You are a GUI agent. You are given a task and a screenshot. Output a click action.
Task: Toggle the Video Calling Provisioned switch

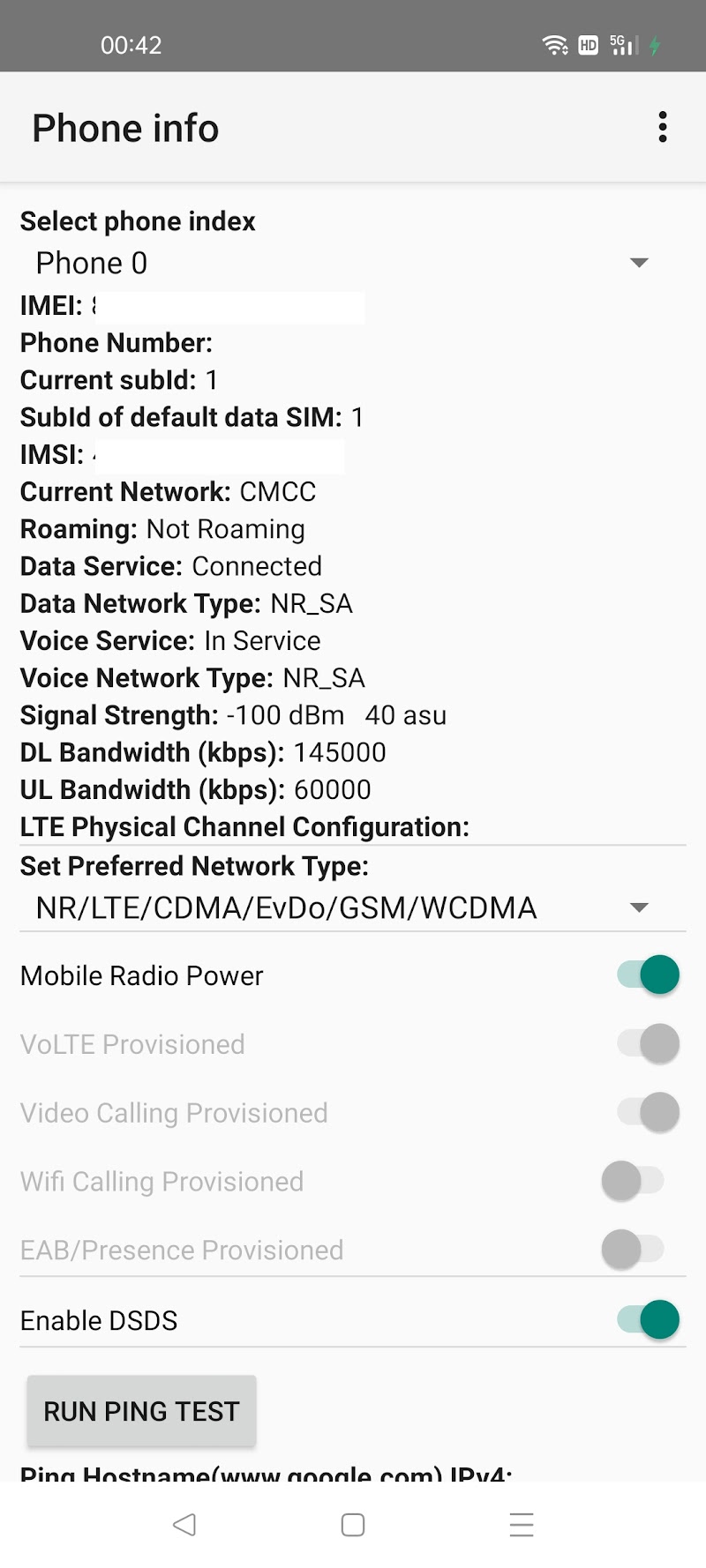(x=649, y=1113)
